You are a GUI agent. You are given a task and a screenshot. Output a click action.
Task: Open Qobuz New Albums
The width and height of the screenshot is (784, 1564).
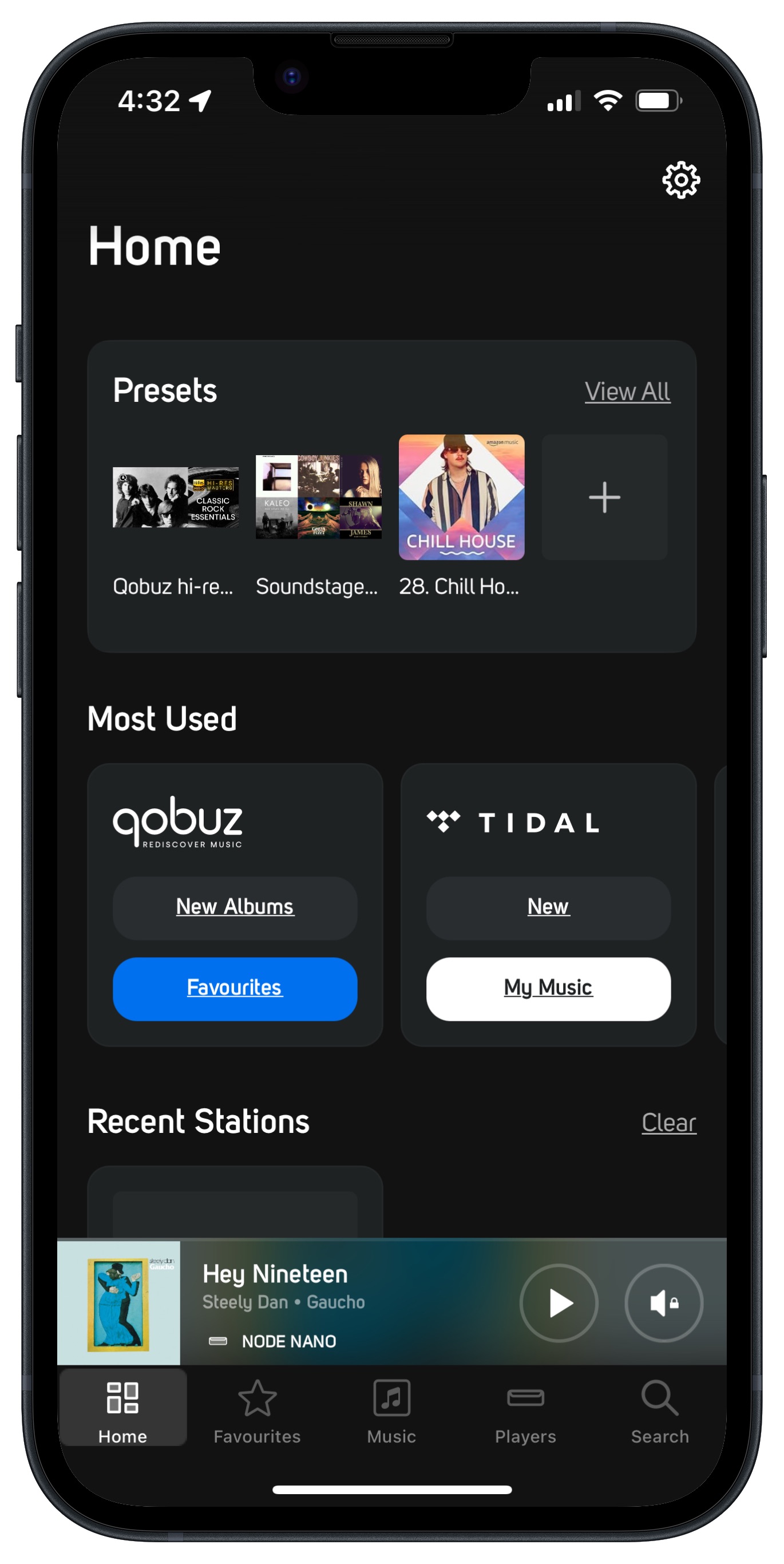[235, 908]
